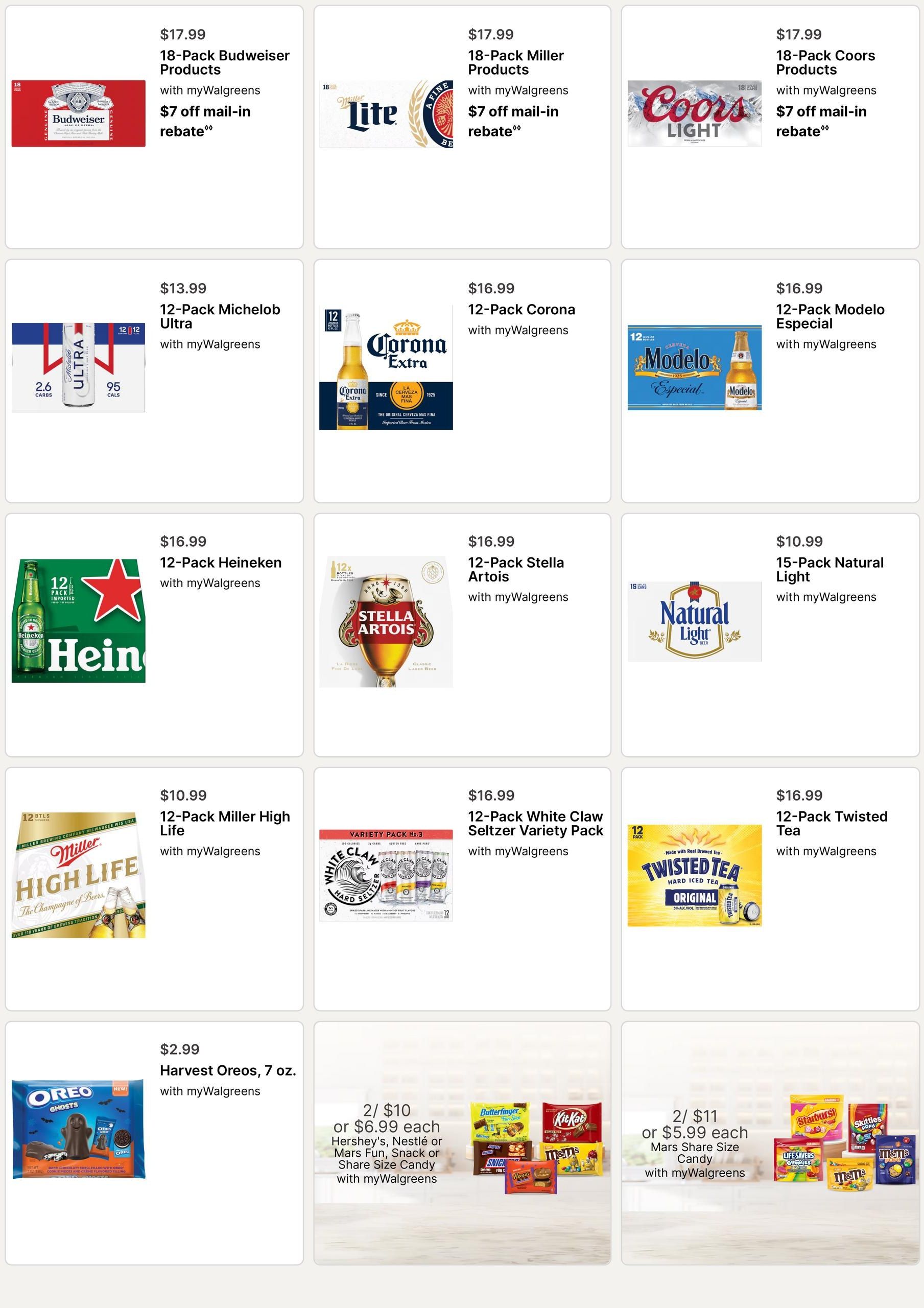924x1308 pixels.
Task: View the 12-Pack Miller High Life offer
Action: pos(154,889)
